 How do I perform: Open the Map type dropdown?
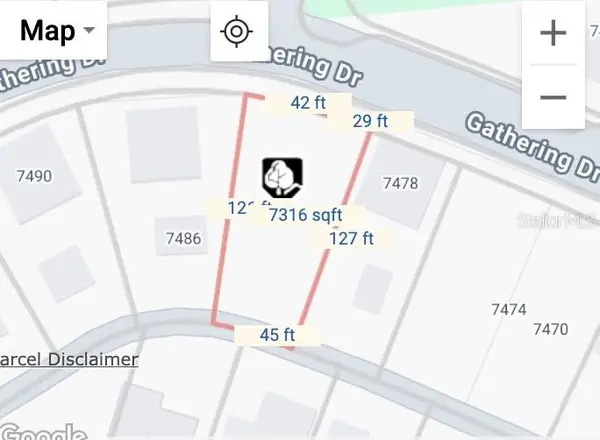(x=58, y=30)
